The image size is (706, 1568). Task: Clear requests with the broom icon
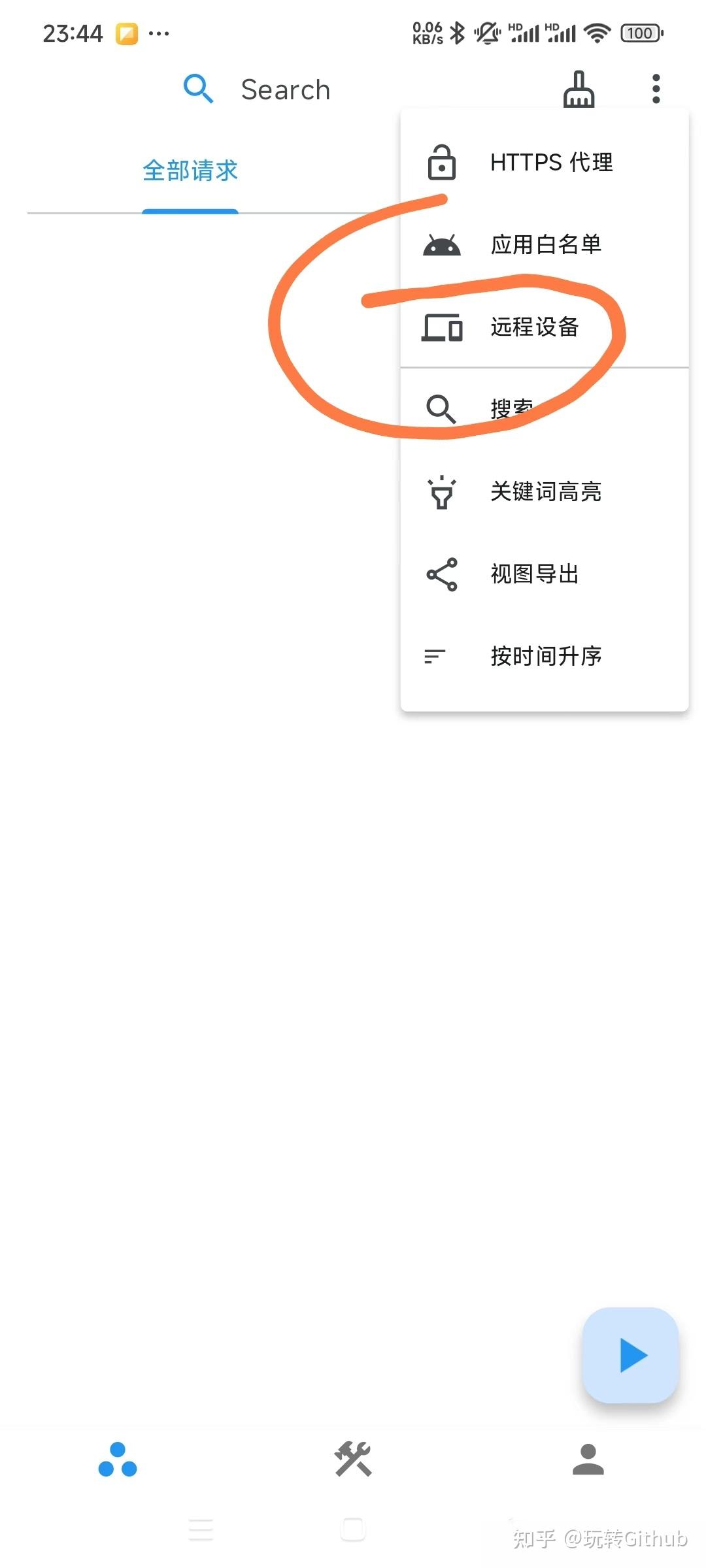[579, 89]
